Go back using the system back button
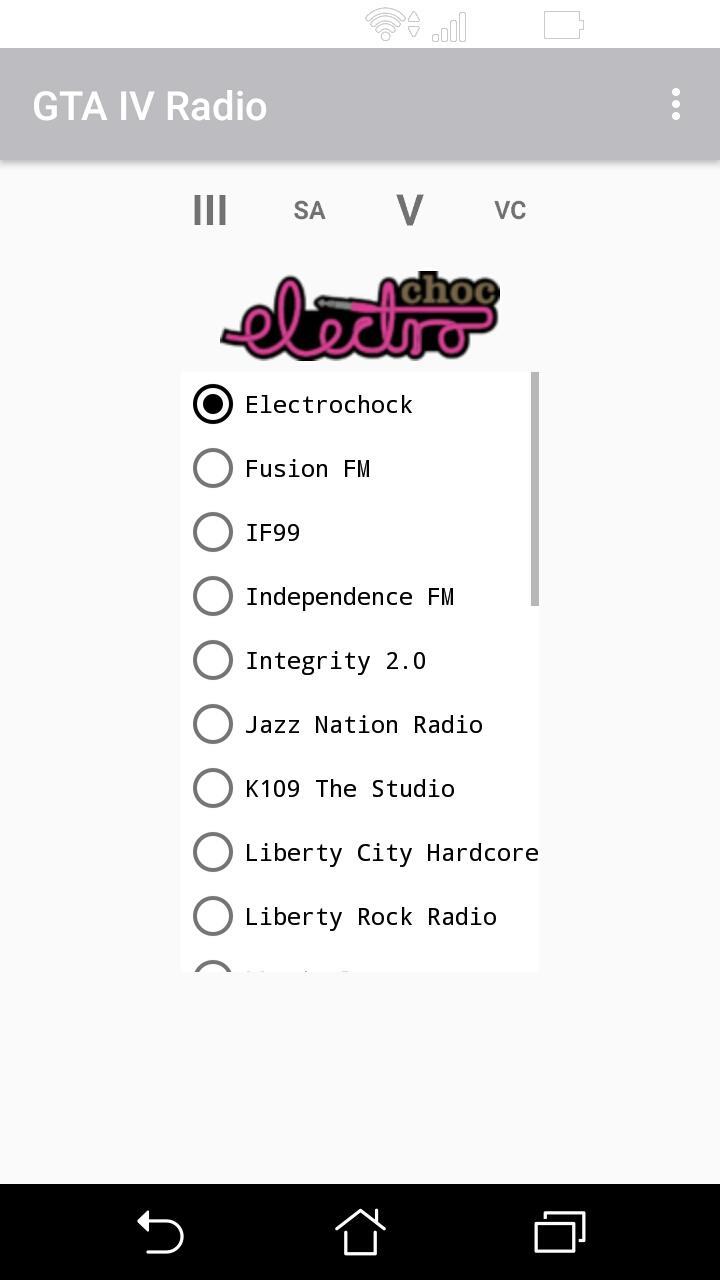Screen dimensions: 720x1280 pos(160,1232)
